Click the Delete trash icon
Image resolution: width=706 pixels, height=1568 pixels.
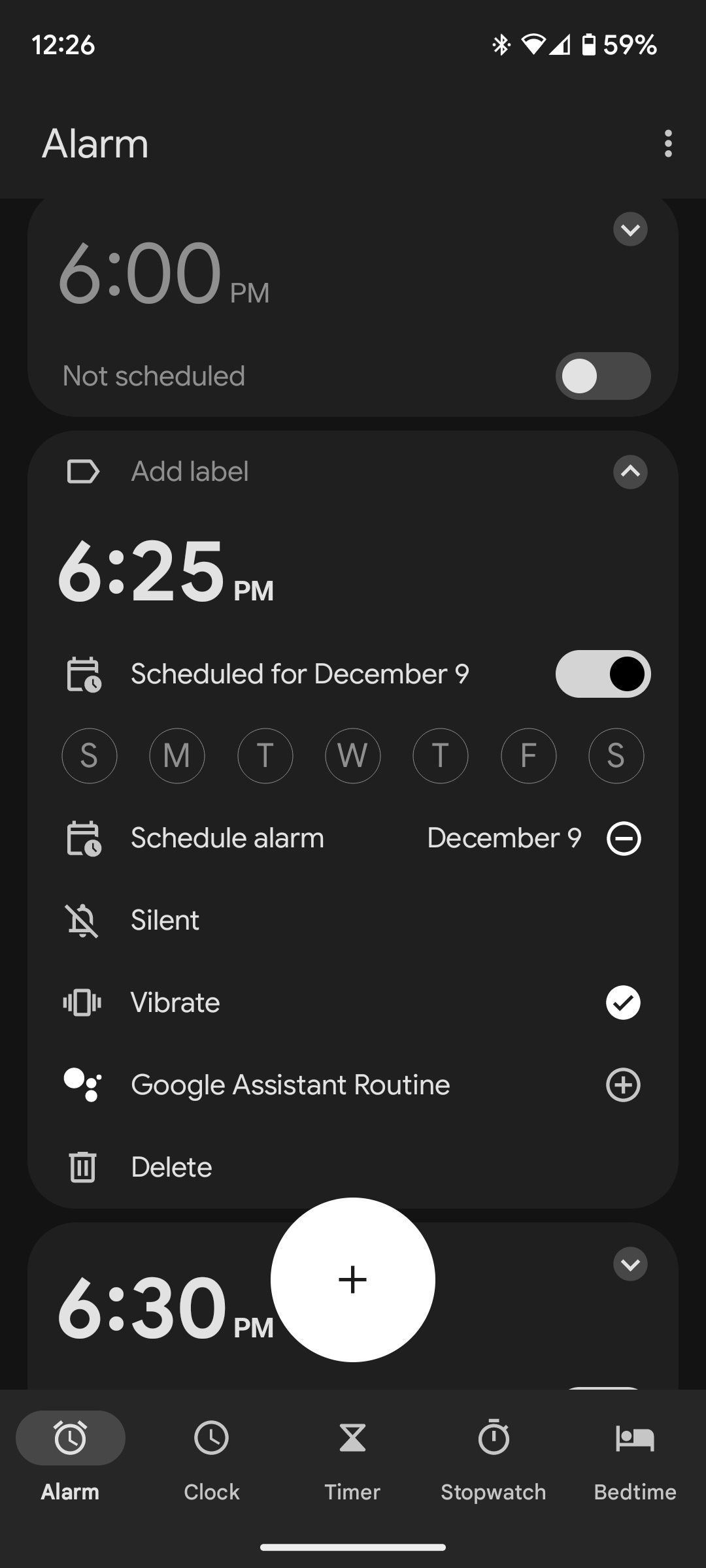(82, 1167)
